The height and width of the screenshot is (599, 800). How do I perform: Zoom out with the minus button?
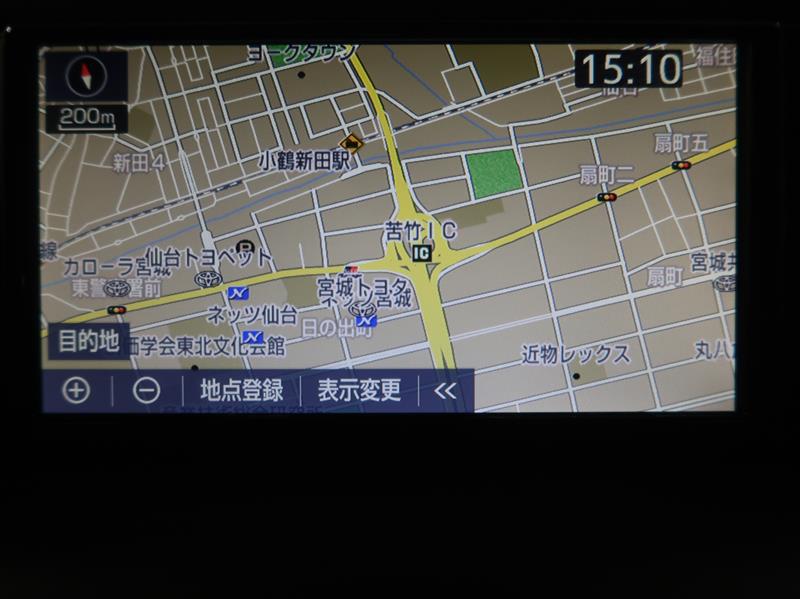coord(147,391)
